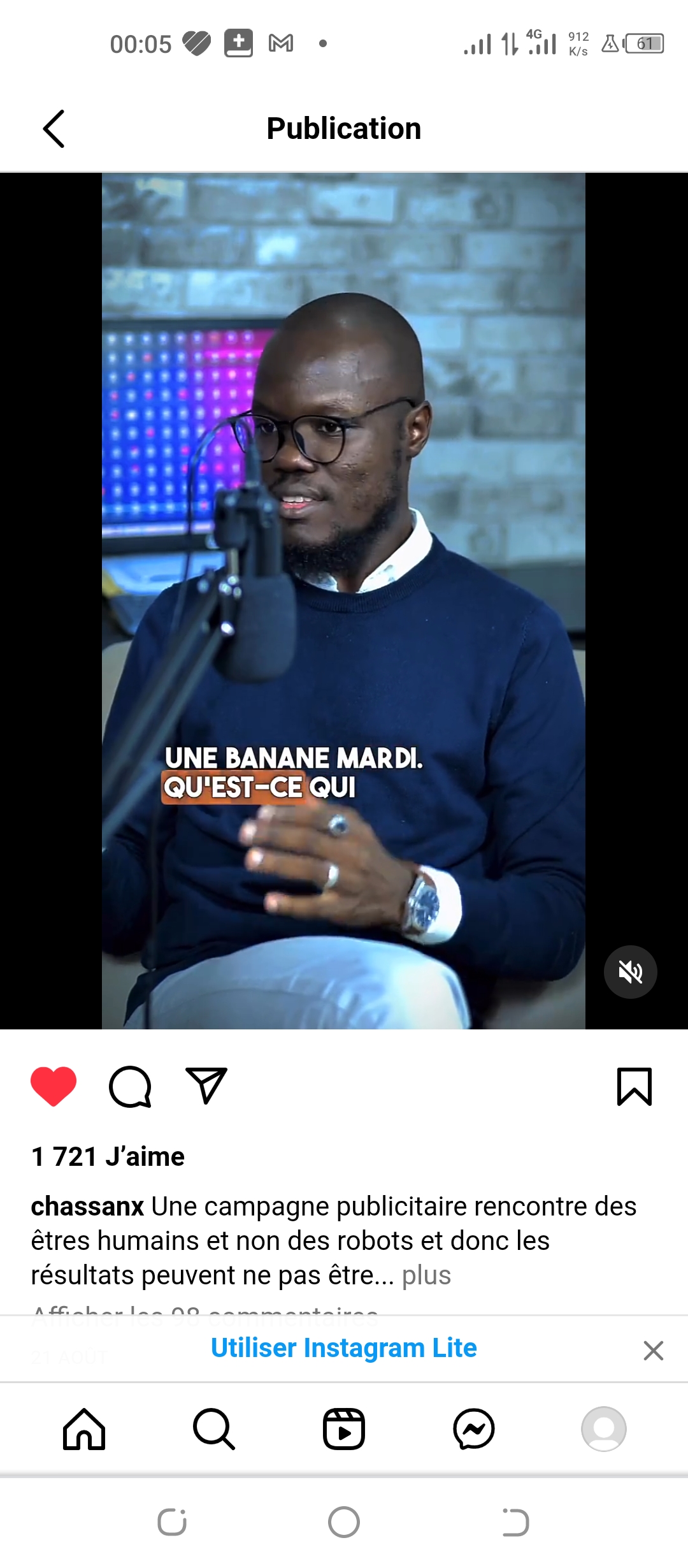
Task: Unlike the post with the red heart
Action: tap(54, 1086)
